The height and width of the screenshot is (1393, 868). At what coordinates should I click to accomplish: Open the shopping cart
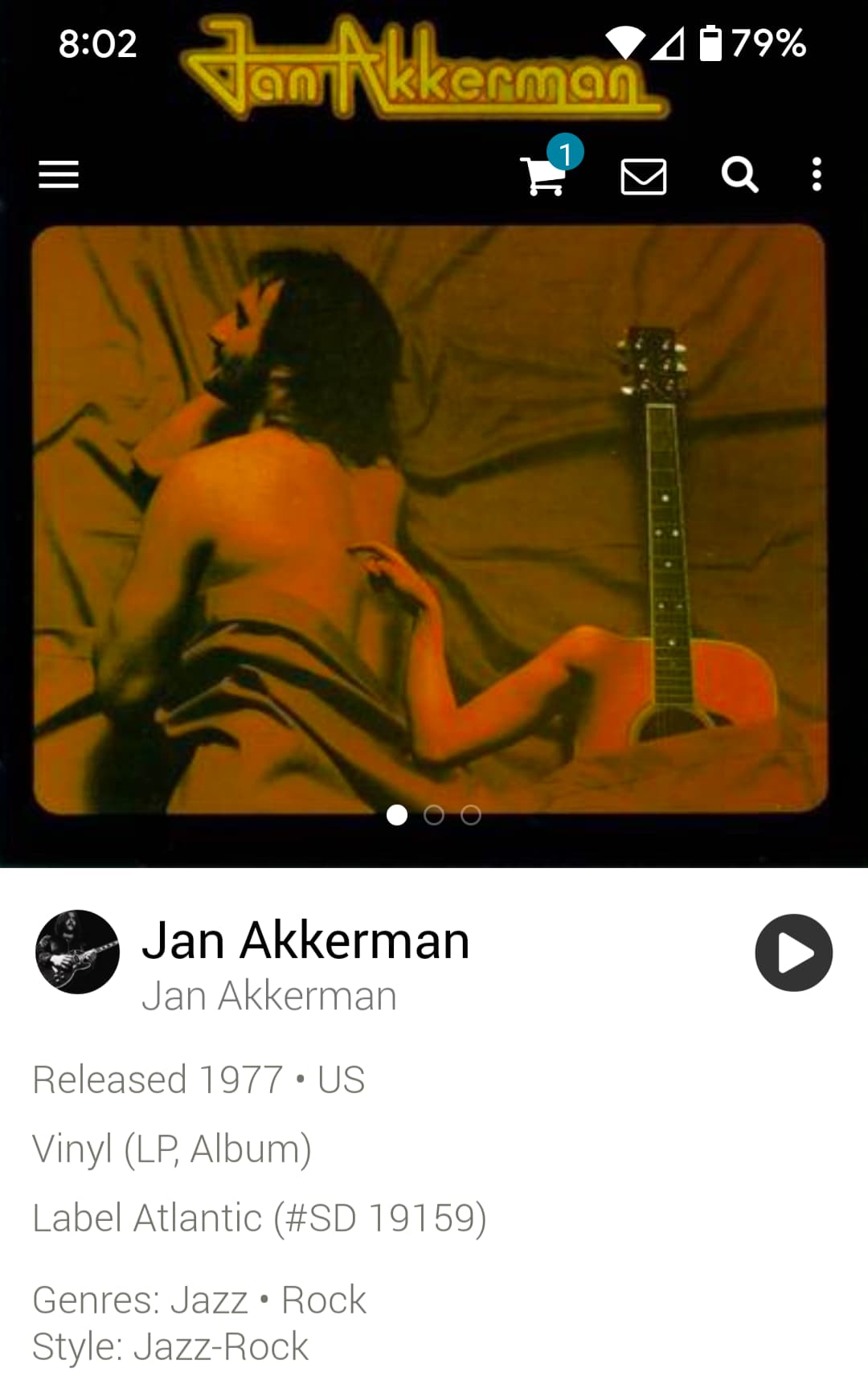point(544,174)
